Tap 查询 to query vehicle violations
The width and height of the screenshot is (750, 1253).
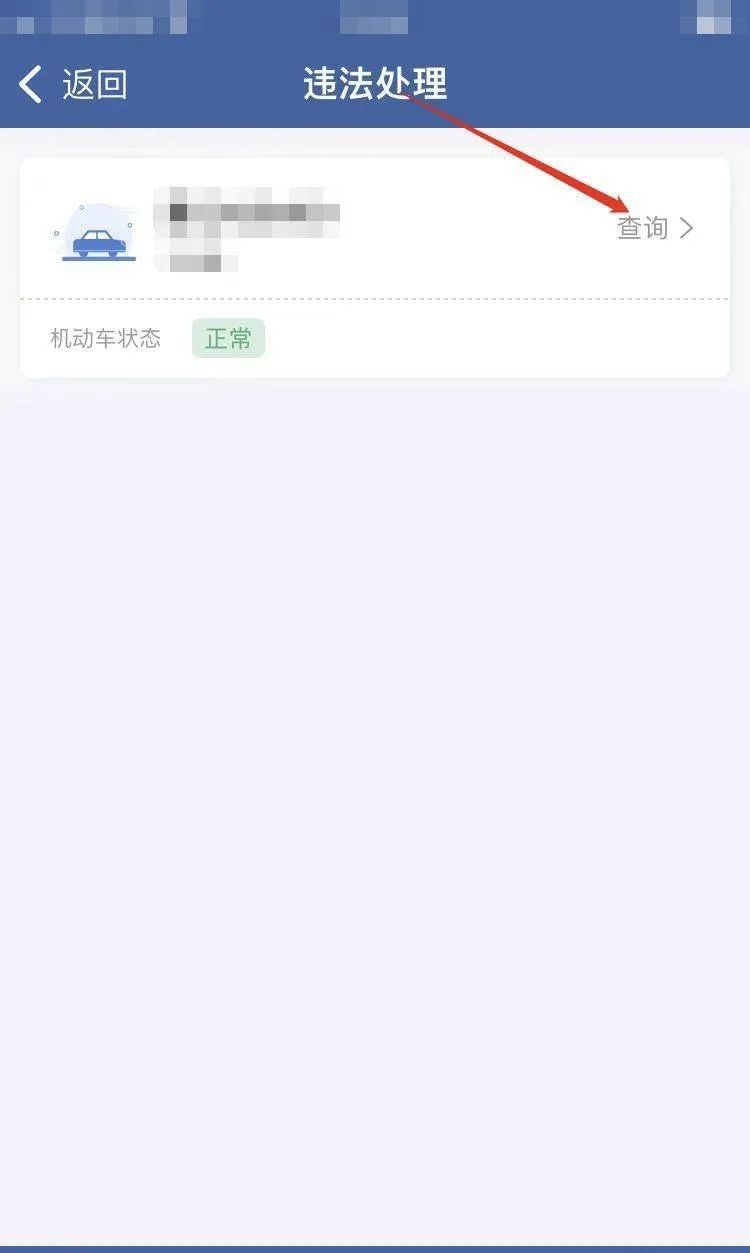click(654, 228)
